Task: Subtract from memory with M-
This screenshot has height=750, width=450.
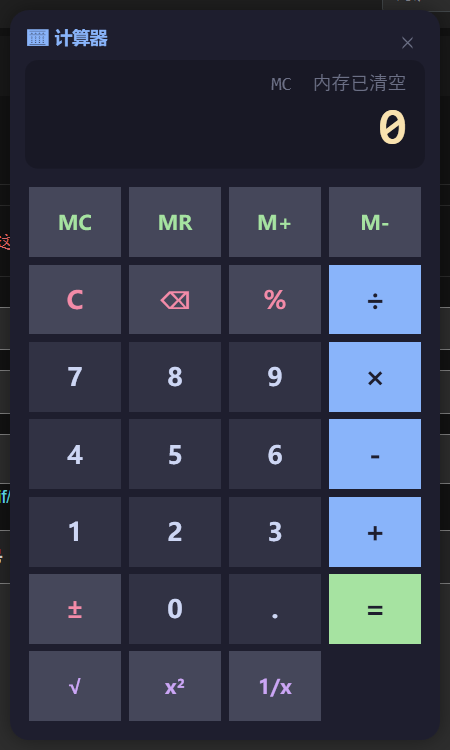Action: (x=375, y=222)
